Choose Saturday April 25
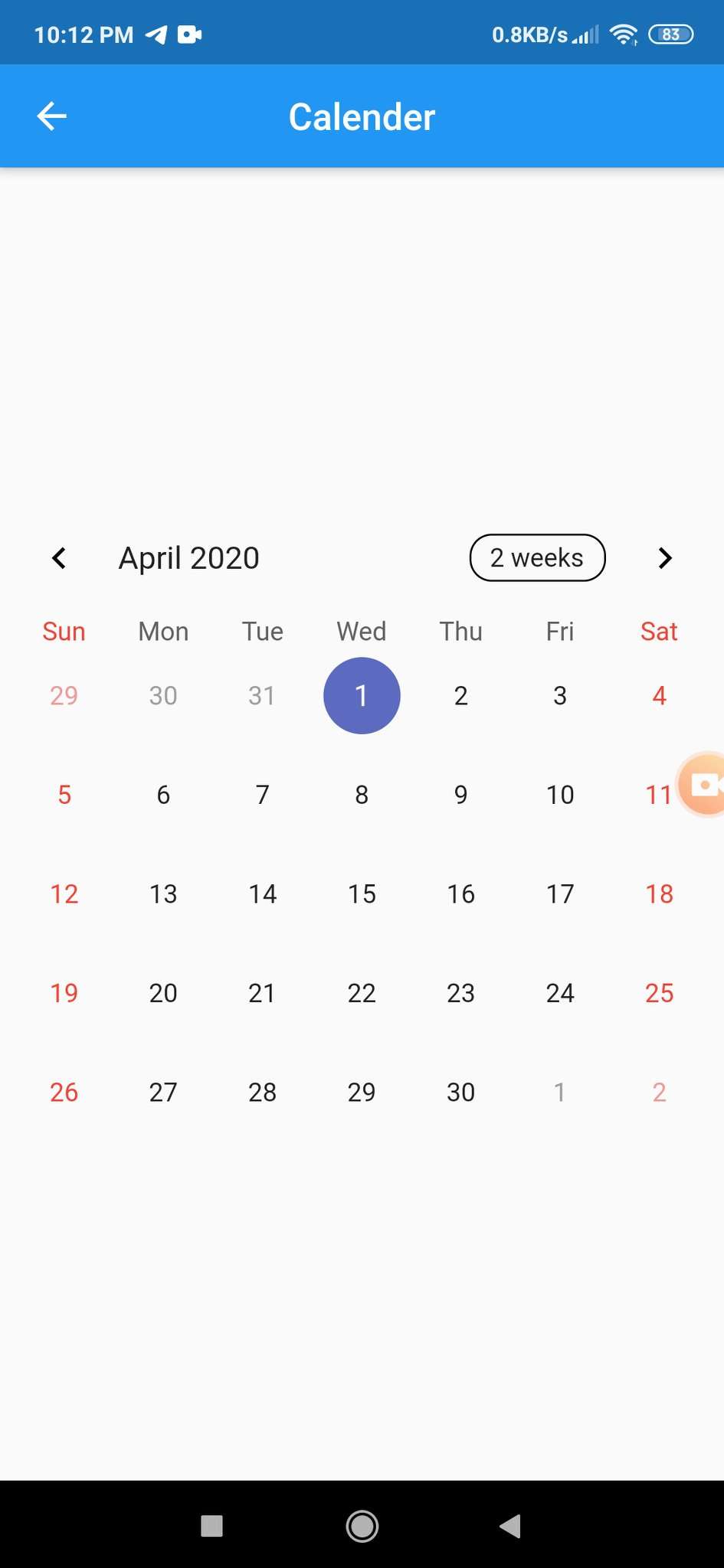The height and width of the screenshot is (1568, 724). [659, 993]
